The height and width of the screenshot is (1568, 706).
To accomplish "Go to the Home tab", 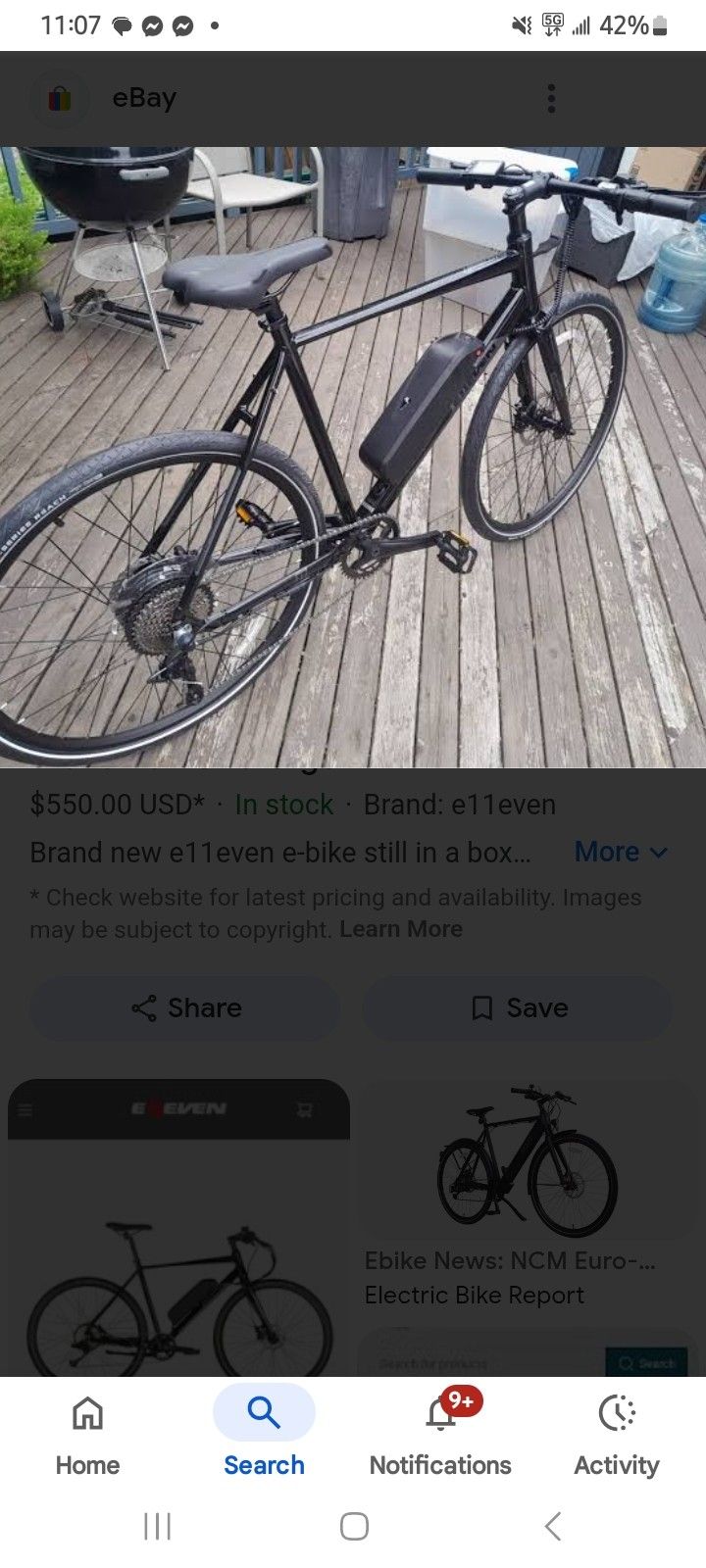I will pos(87,1434).
